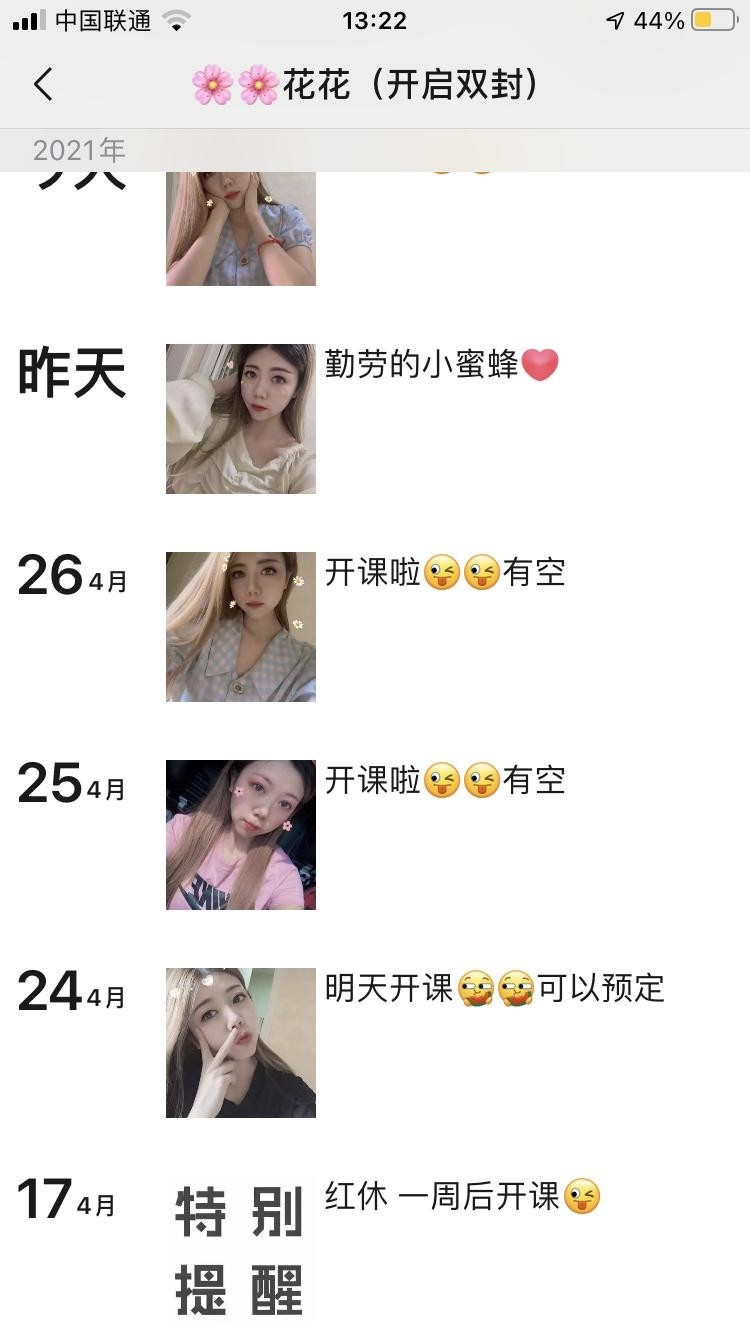Open the 特别提醒 notice image
This screenshot has width=750, height=1334.
click(240, 1250)
